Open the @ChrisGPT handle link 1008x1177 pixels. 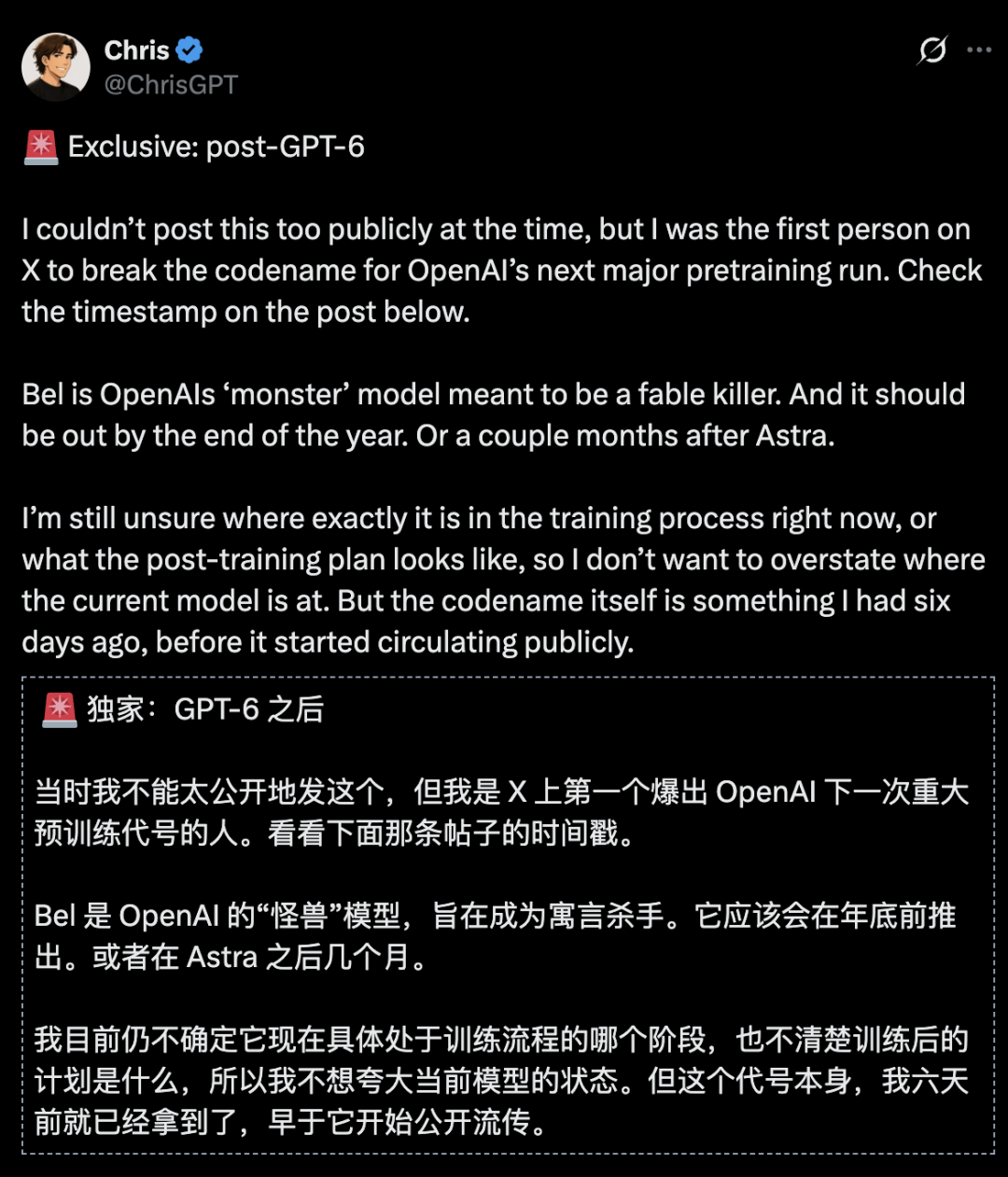coord(171,85)
